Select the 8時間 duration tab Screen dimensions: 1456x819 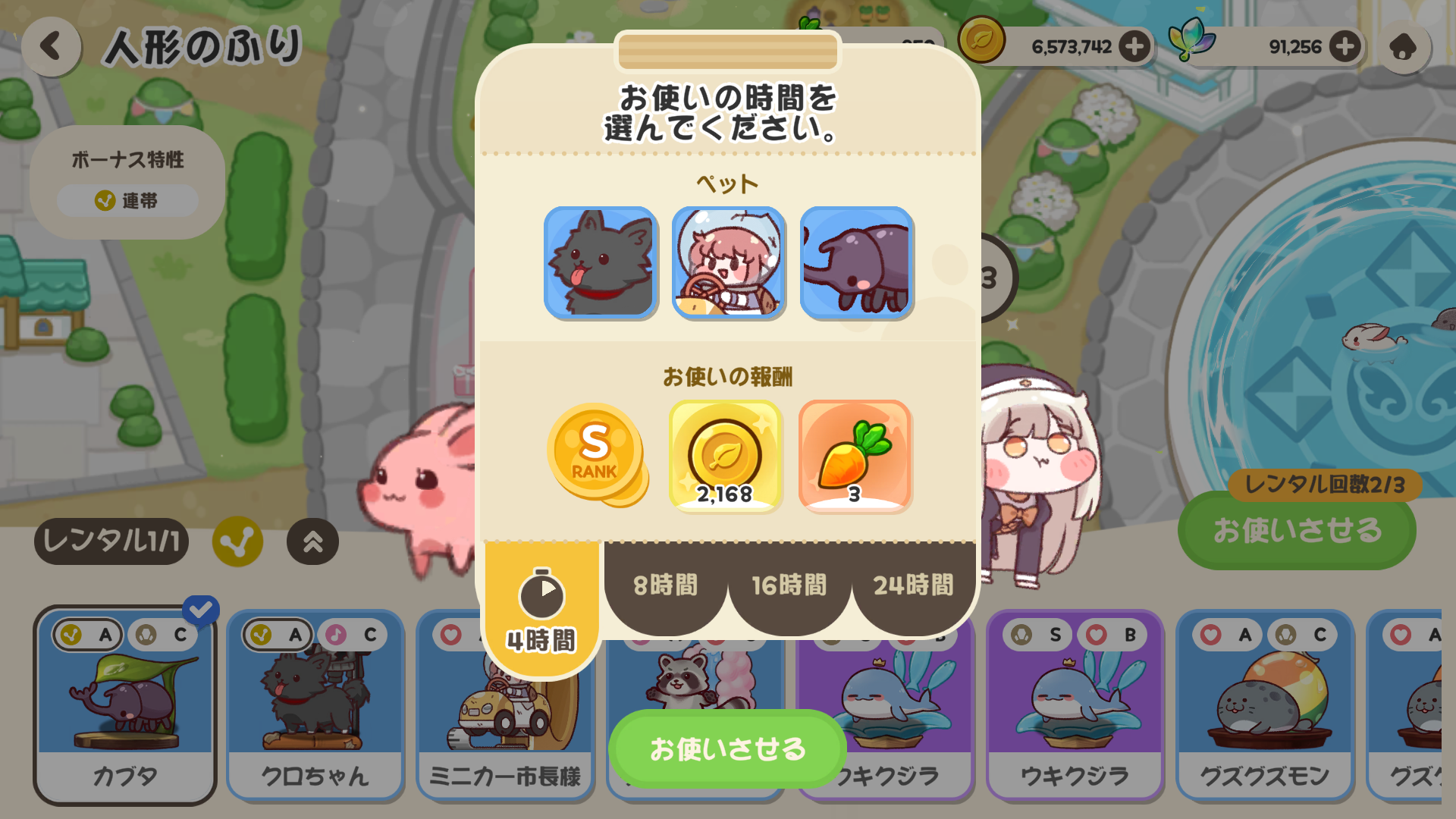click(x=665, y=585)
